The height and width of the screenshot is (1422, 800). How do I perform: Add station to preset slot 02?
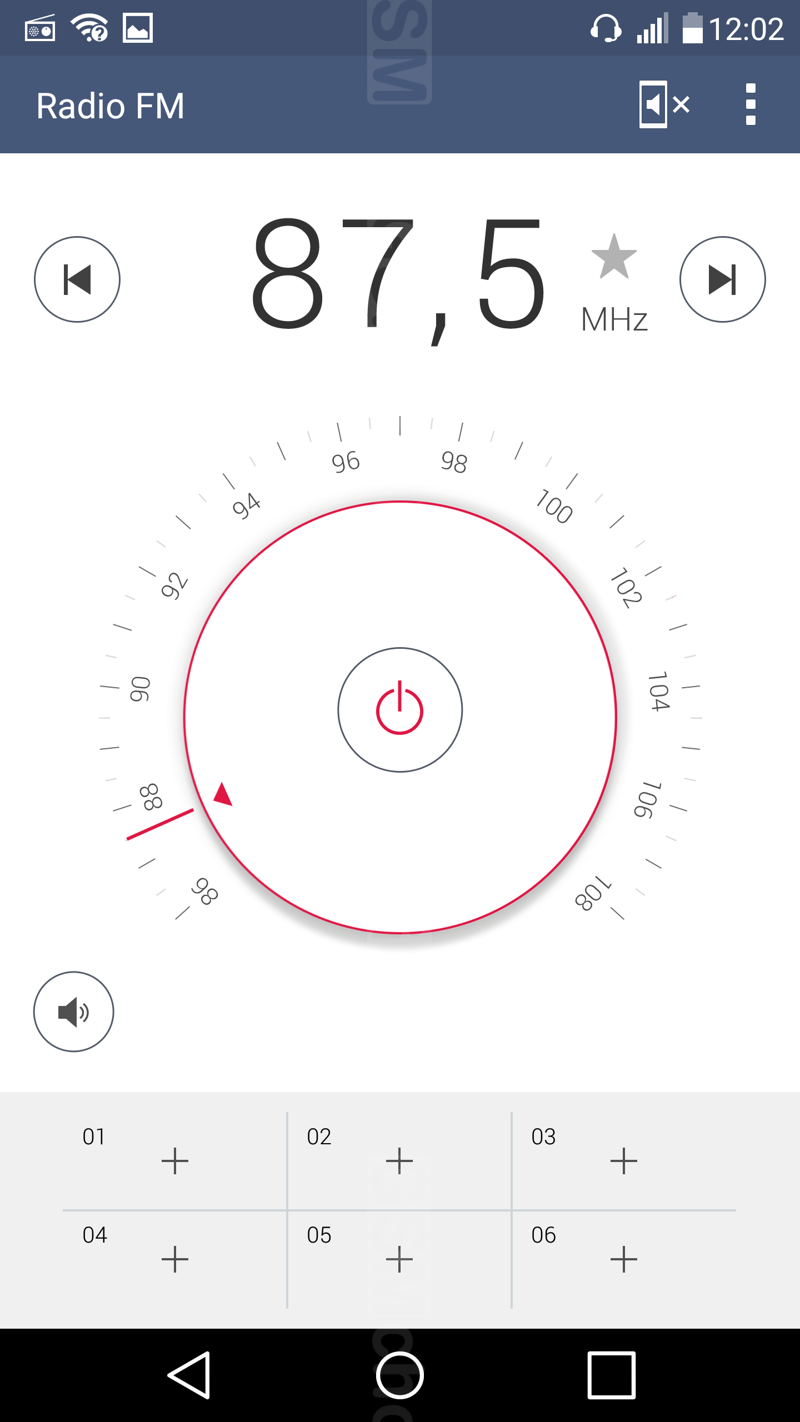pyautogui.click(x=399, y=1160)
